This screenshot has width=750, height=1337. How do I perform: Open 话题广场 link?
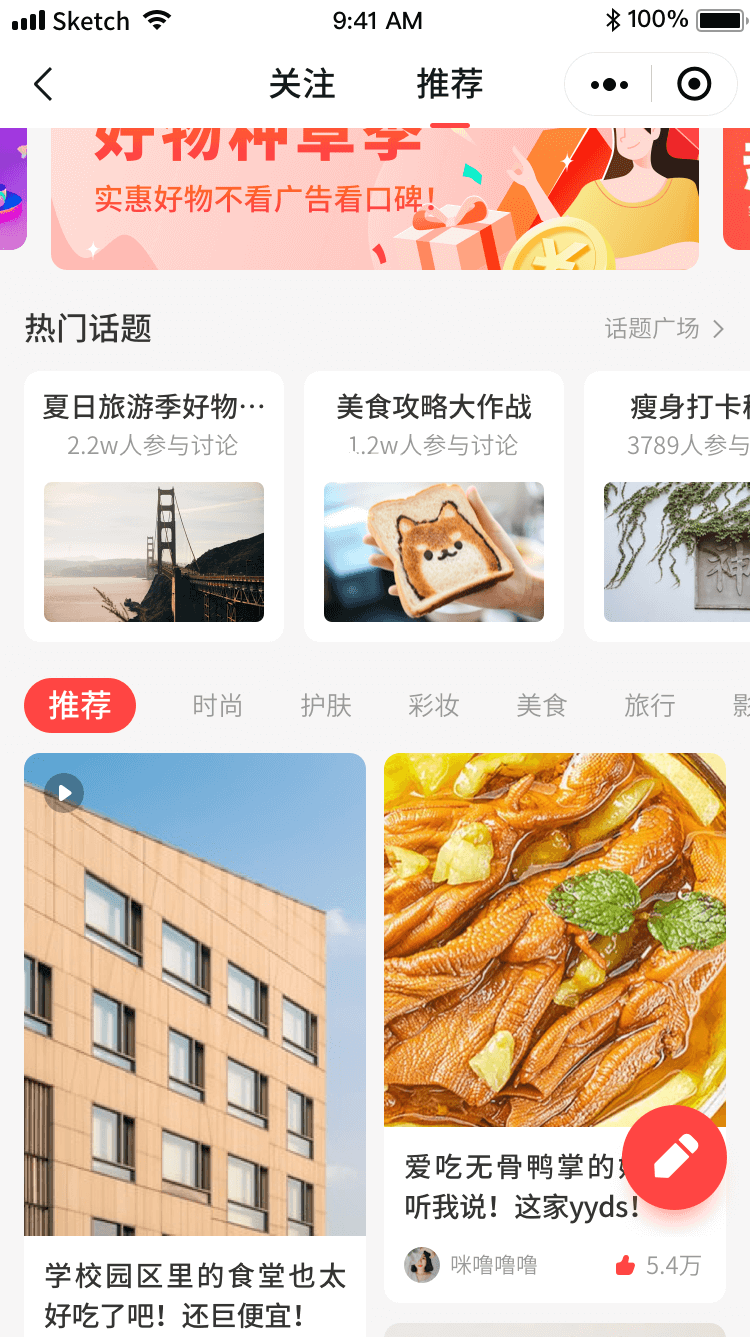click(664, 328)
